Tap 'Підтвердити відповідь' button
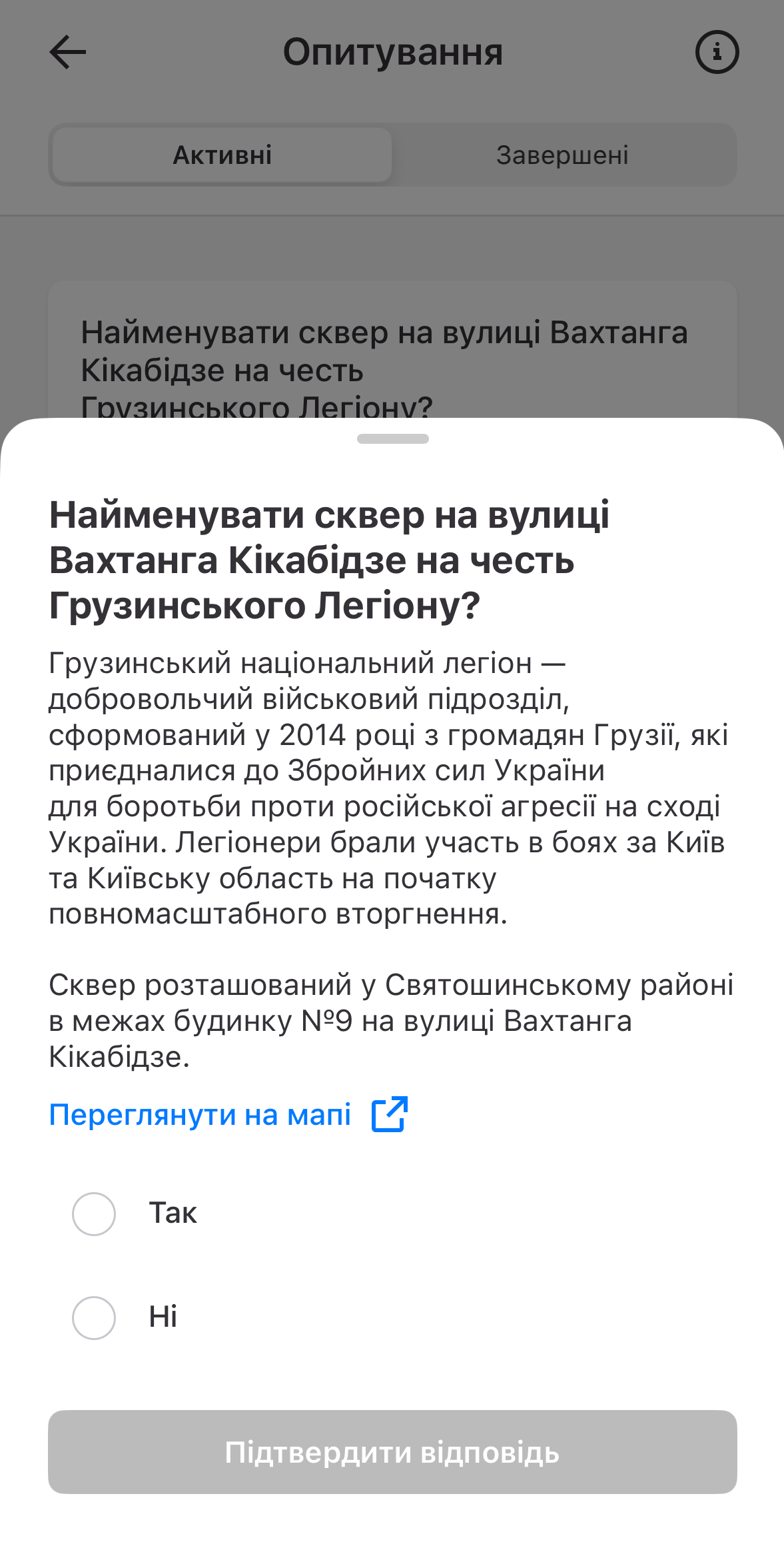 coord(392,1452)
